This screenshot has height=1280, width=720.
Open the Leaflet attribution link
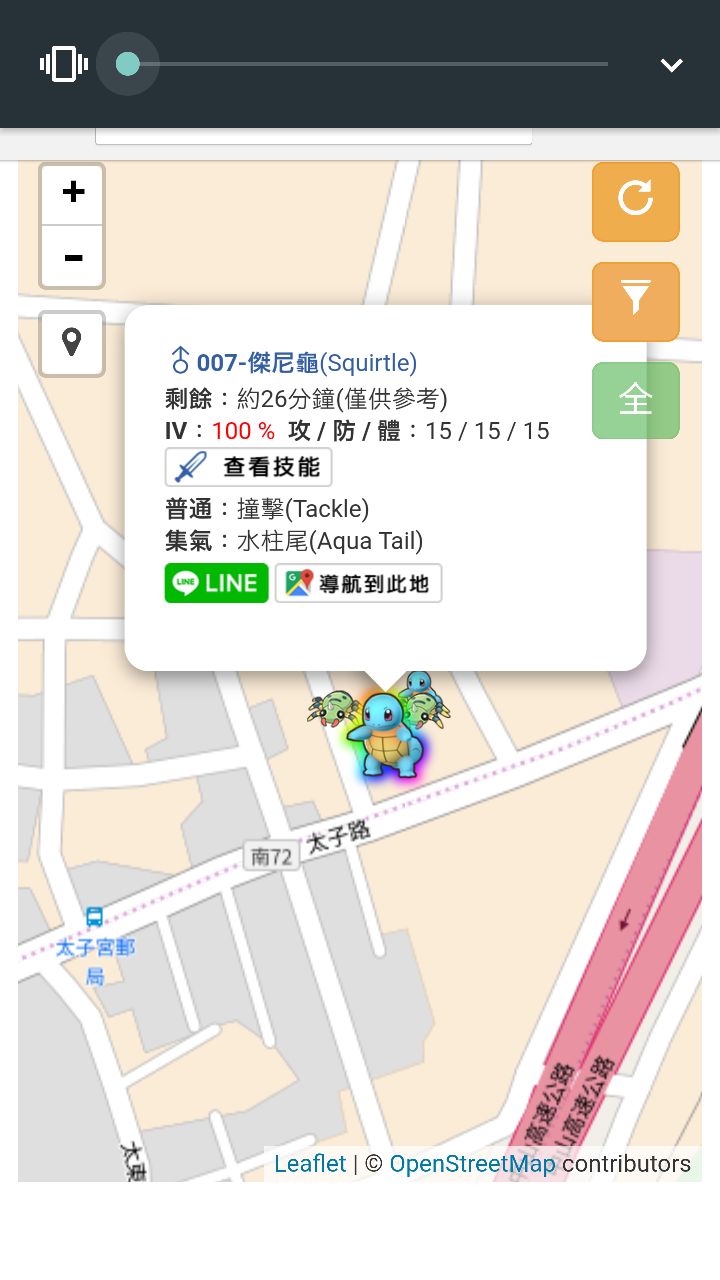point(310,1164)
